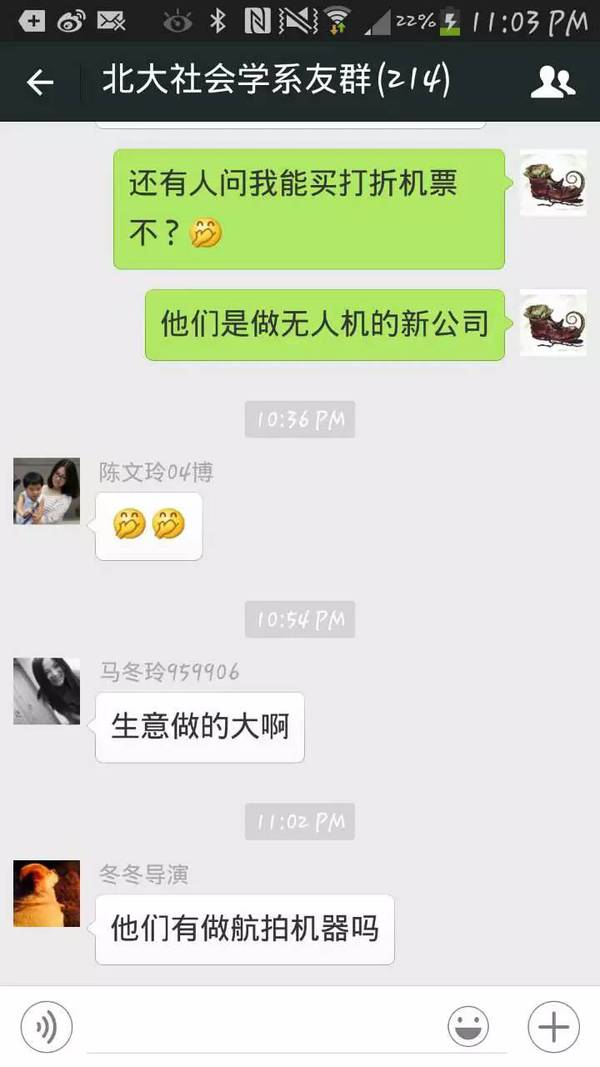Open 陈文玲04博's profile avatar

pyautogui.click(x=47, y=491)
